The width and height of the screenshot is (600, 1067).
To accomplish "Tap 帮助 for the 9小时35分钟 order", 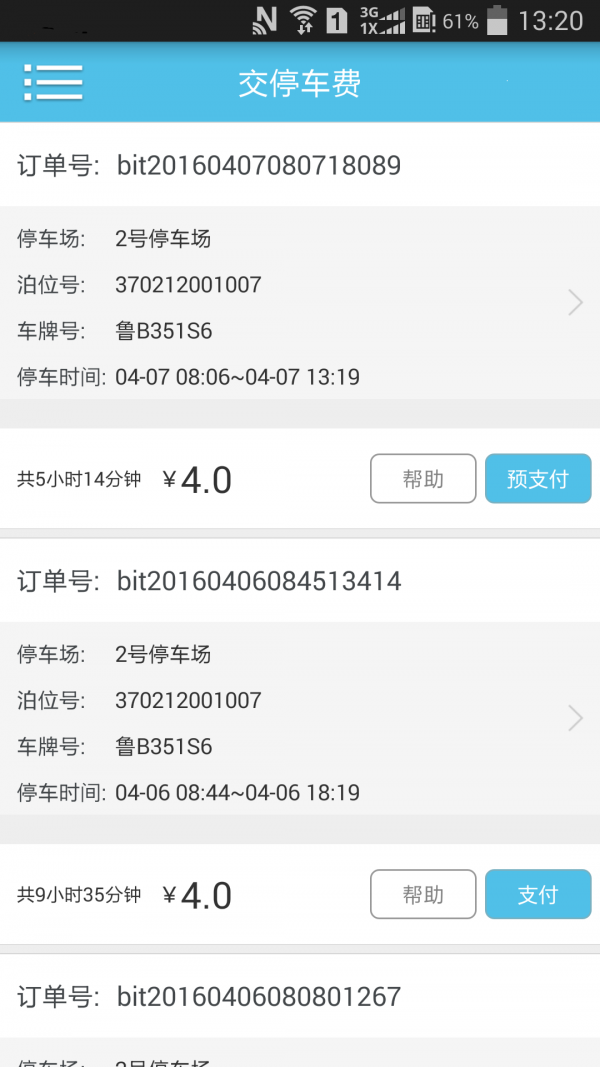I will [423, 894].
